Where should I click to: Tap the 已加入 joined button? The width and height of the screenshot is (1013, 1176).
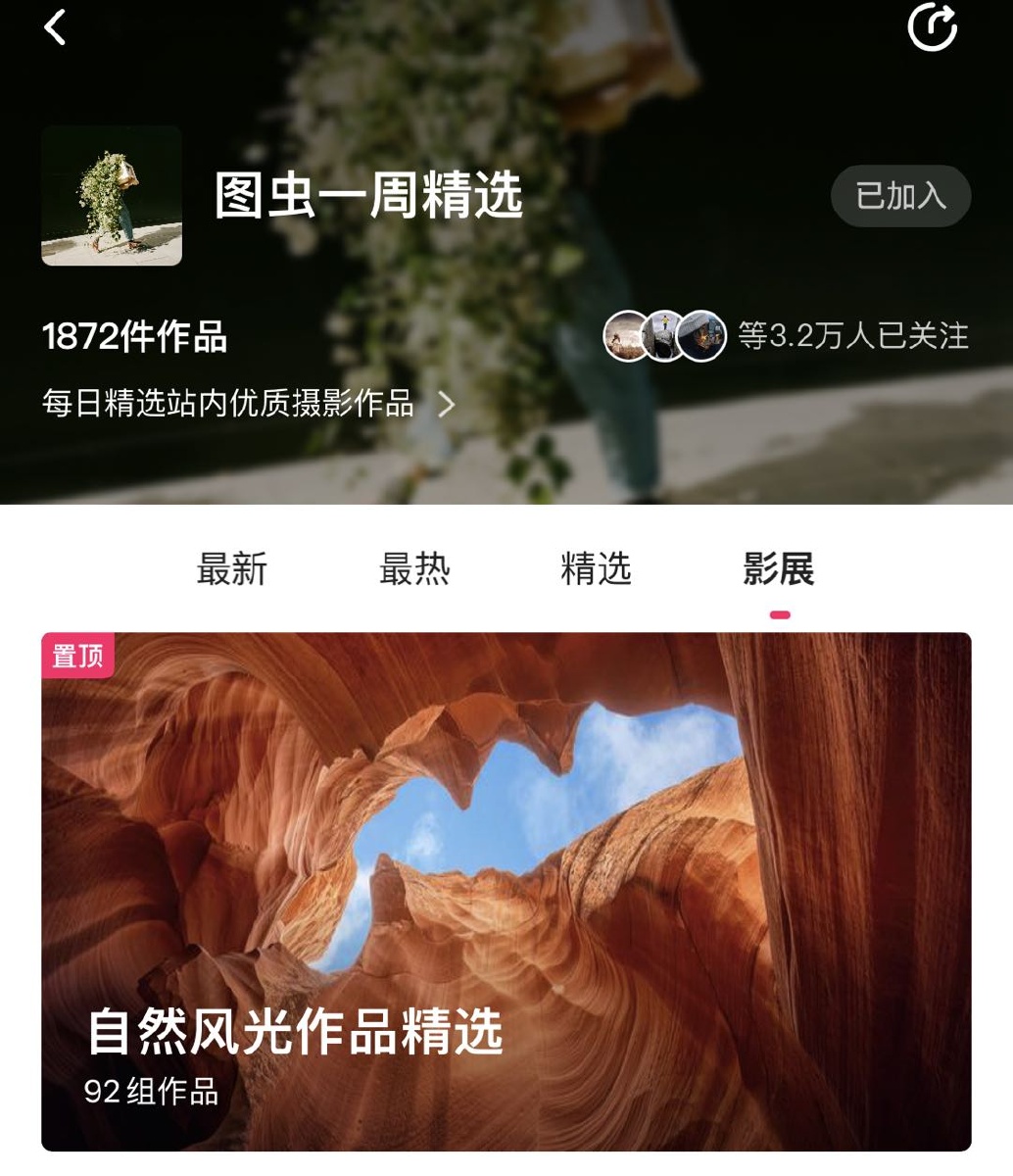(x=900, y=196)
